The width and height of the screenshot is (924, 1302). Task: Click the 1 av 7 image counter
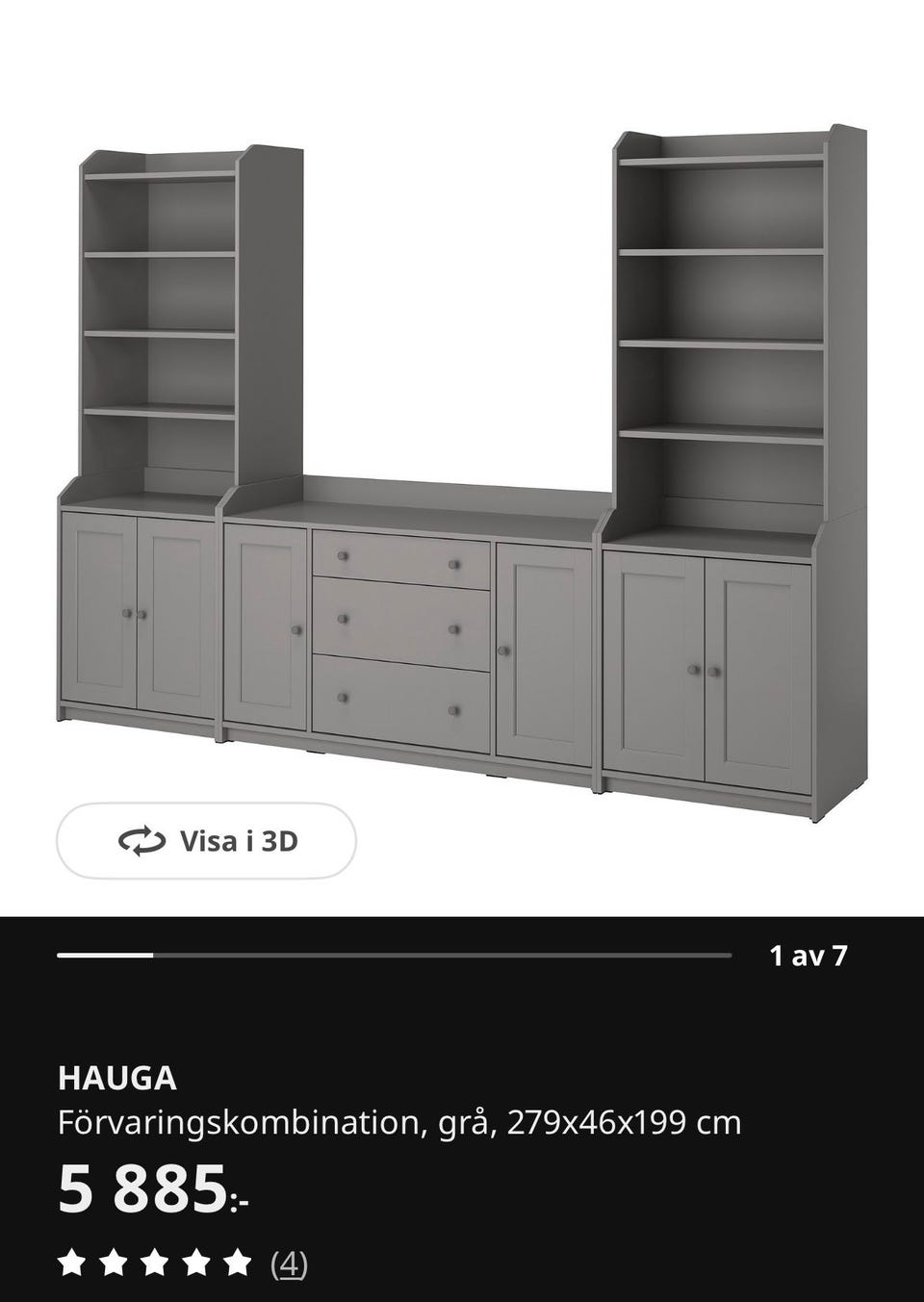(x=808, y=957)
